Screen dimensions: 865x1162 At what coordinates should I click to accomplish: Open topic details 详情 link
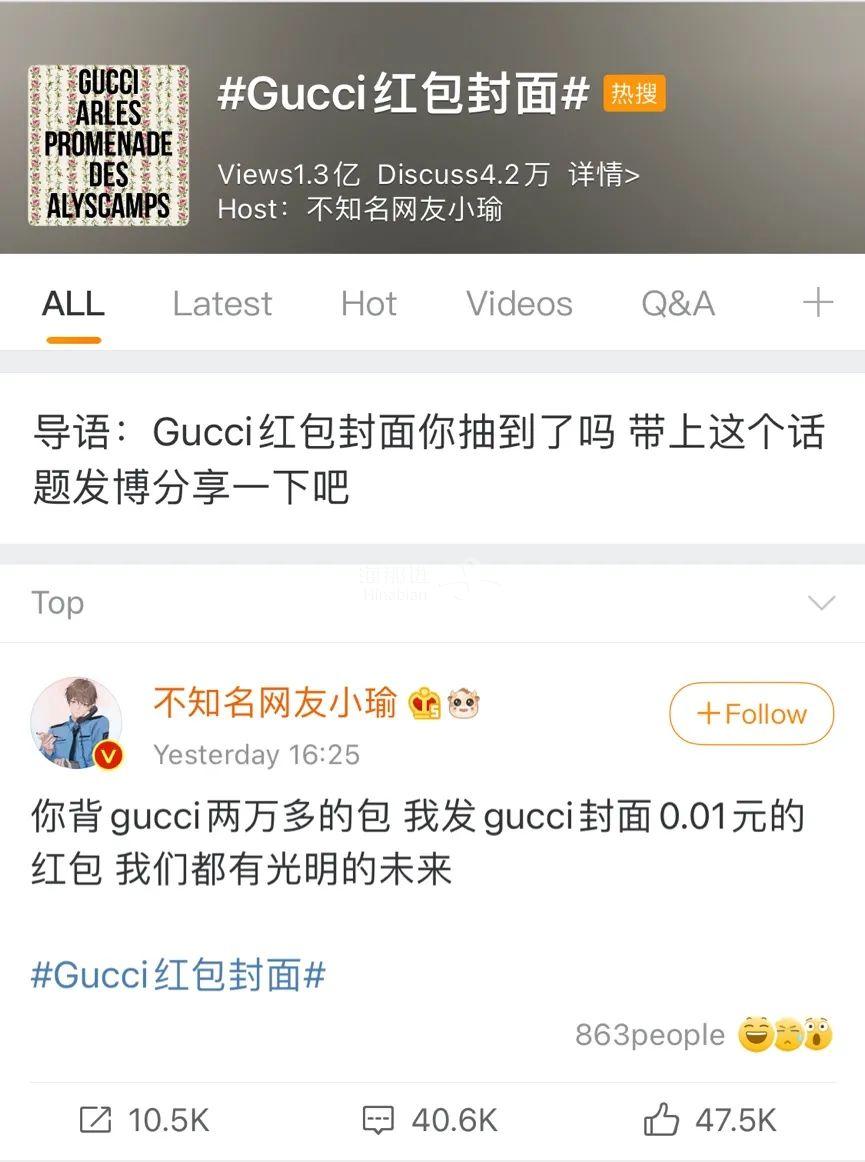(x=604, y=175)
